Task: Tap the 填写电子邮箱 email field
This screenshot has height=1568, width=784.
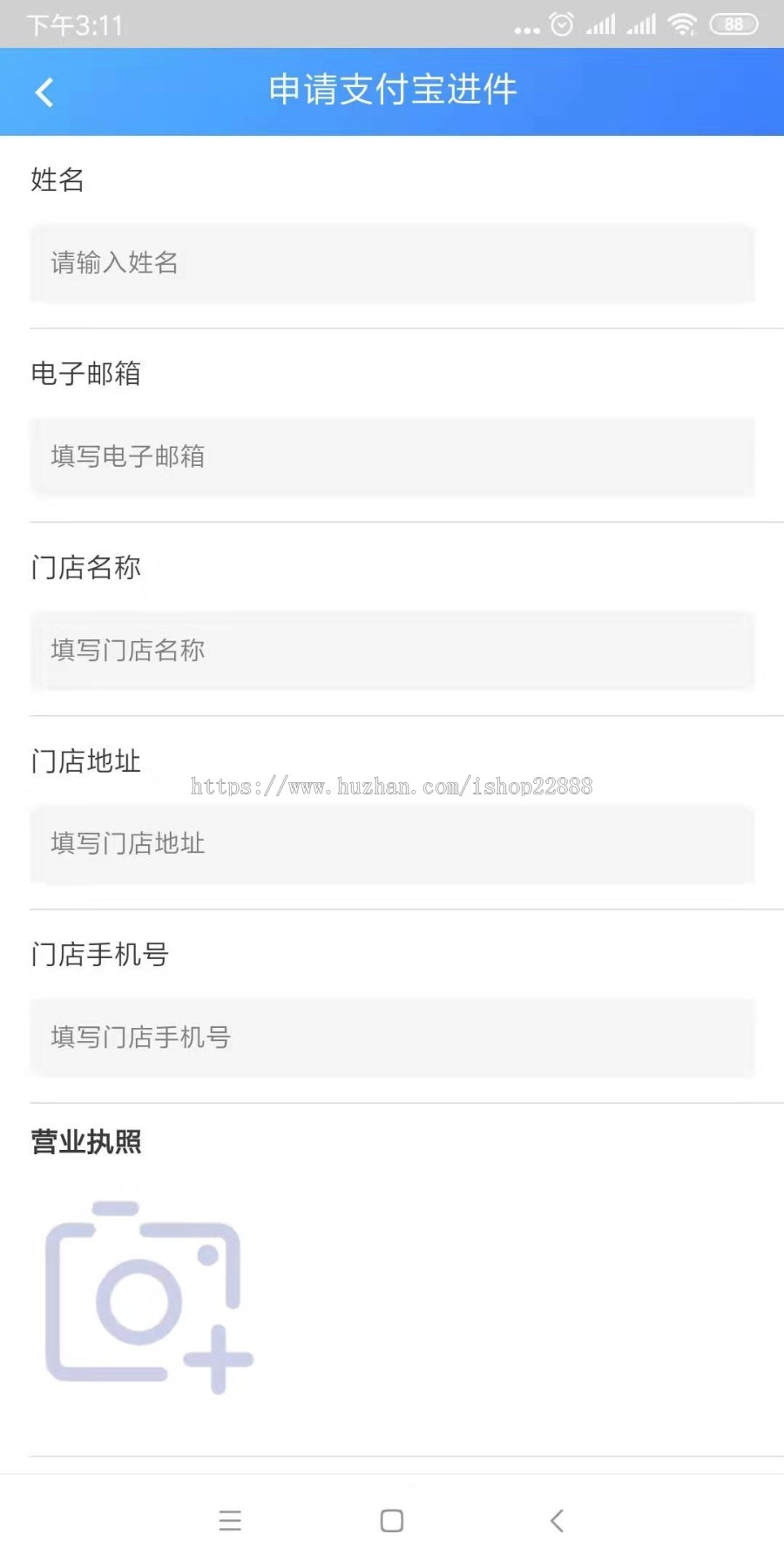Action: coord(392,456)
